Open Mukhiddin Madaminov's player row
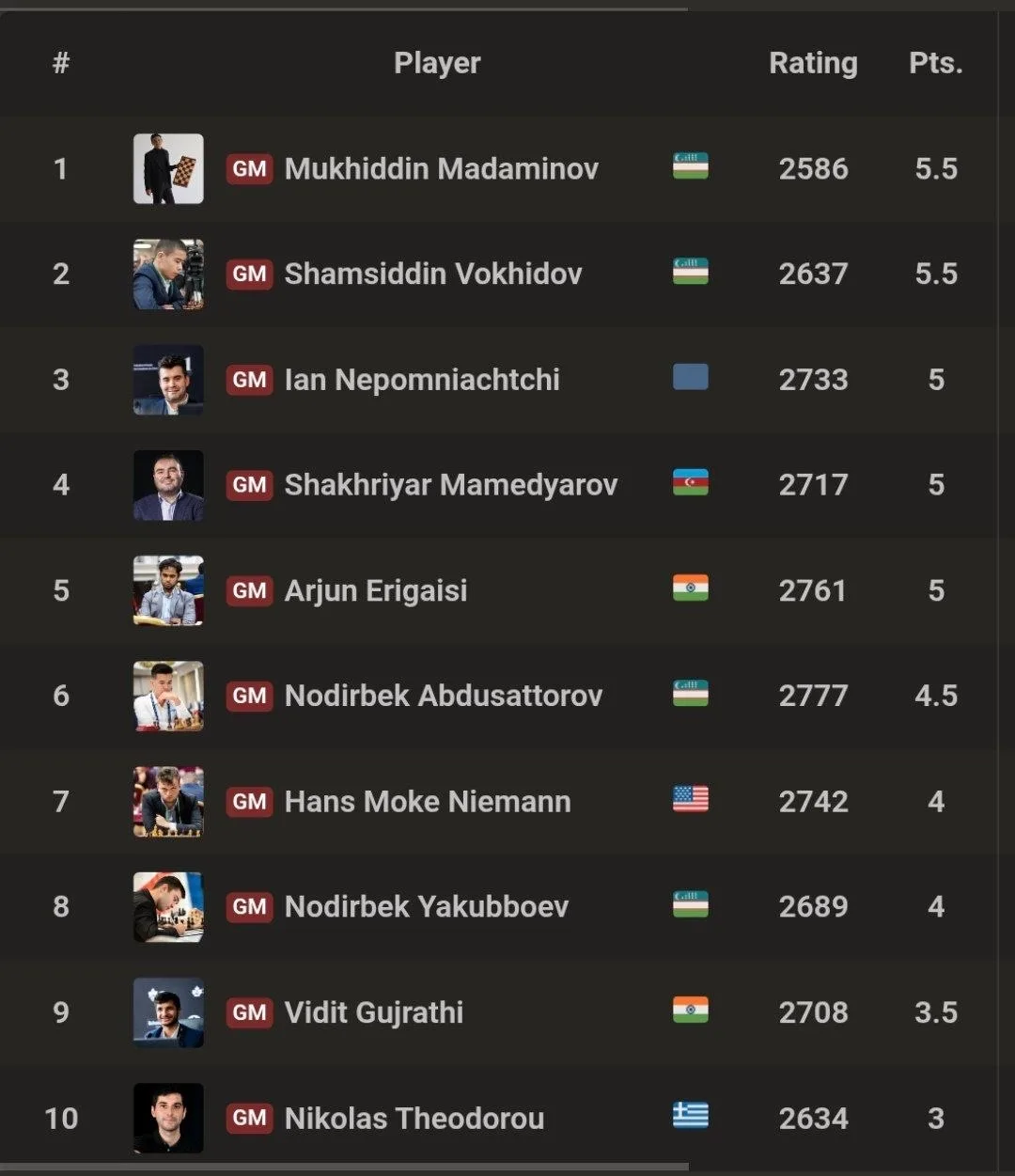Viewport: 1015px width, 1176px height. tap(498, 169)
